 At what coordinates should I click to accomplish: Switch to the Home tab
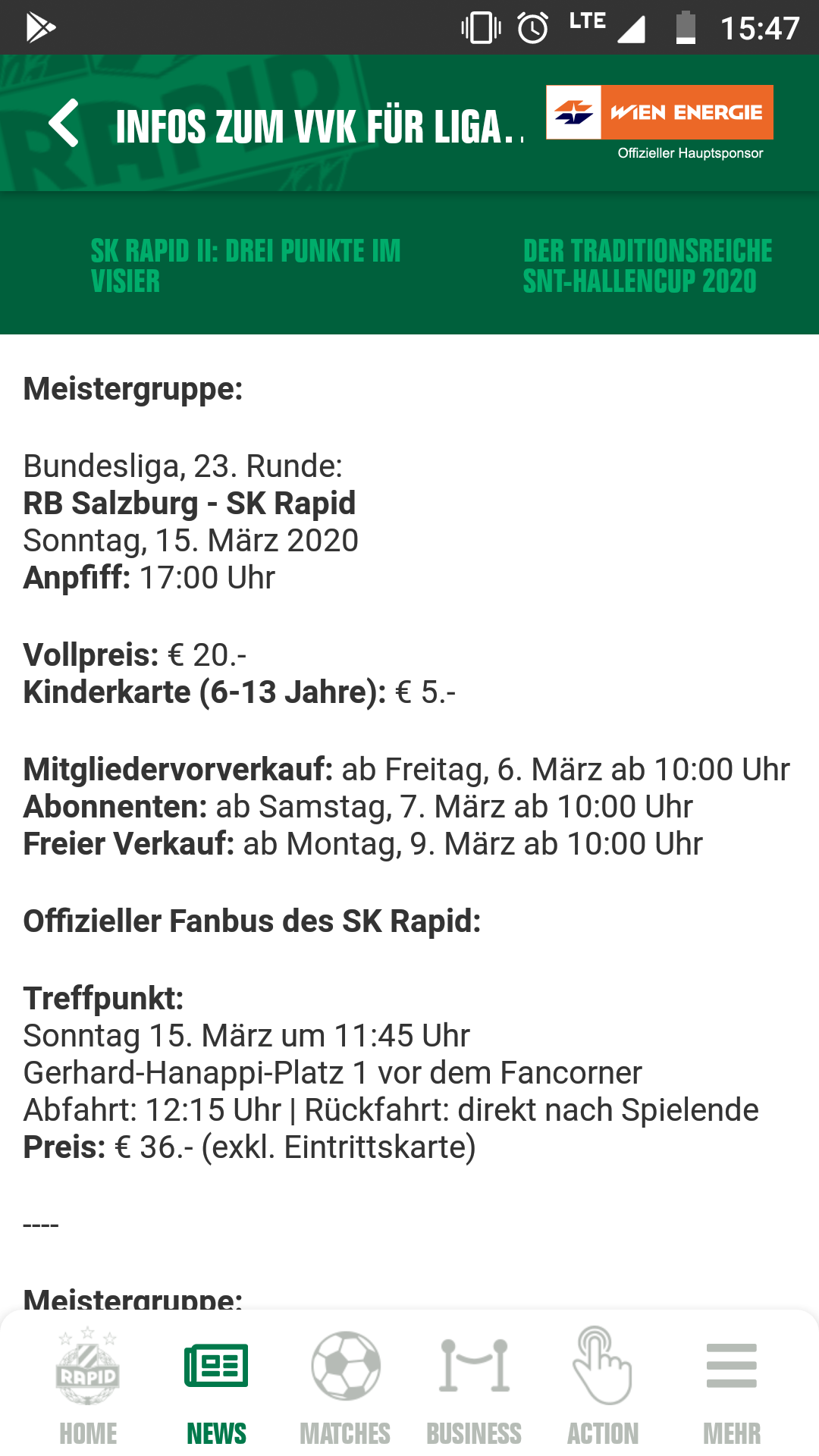(x=88, y=1386)
